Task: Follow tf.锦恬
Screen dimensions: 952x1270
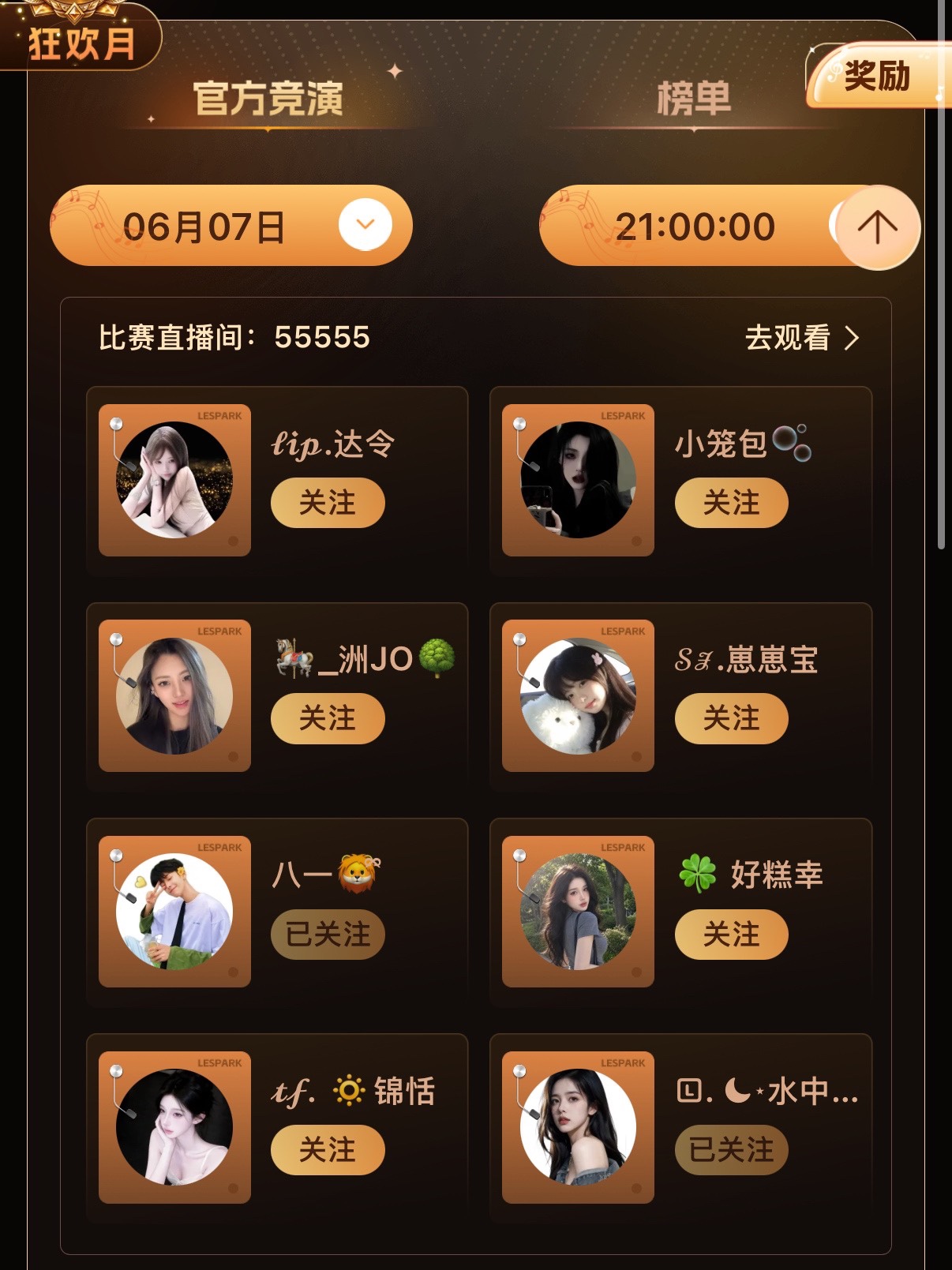Action: tap(328, 1150)
